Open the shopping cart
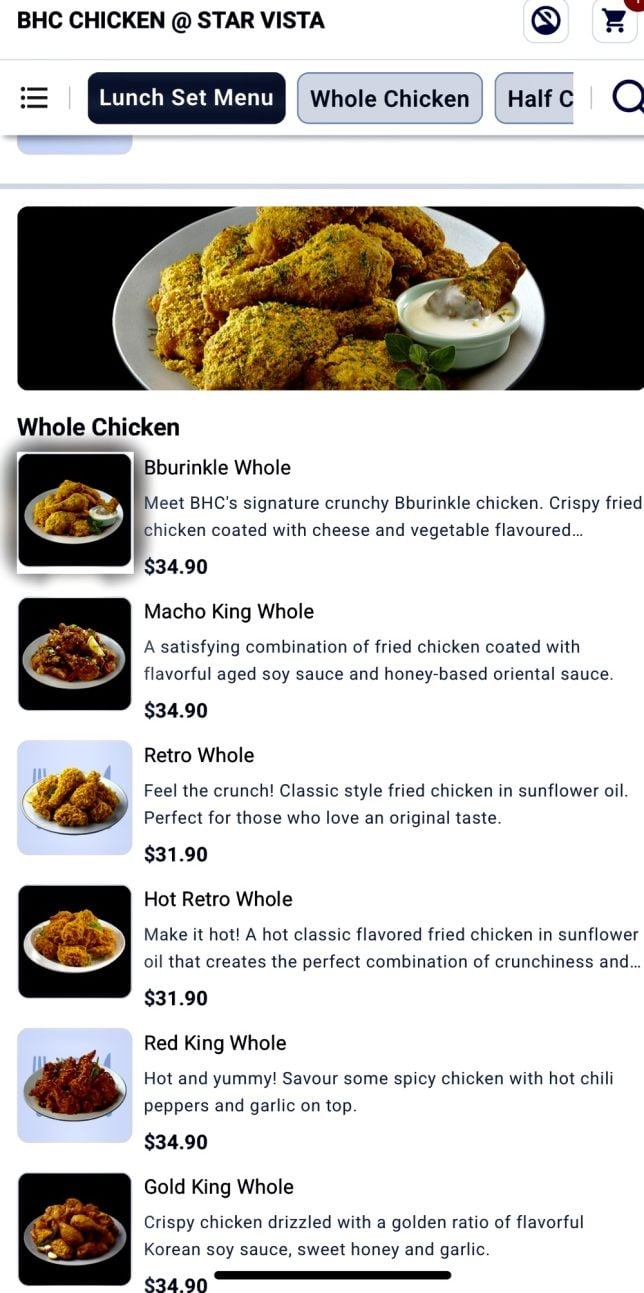The width and height of the screenshot is (644, 1293). tap(614, 21)
